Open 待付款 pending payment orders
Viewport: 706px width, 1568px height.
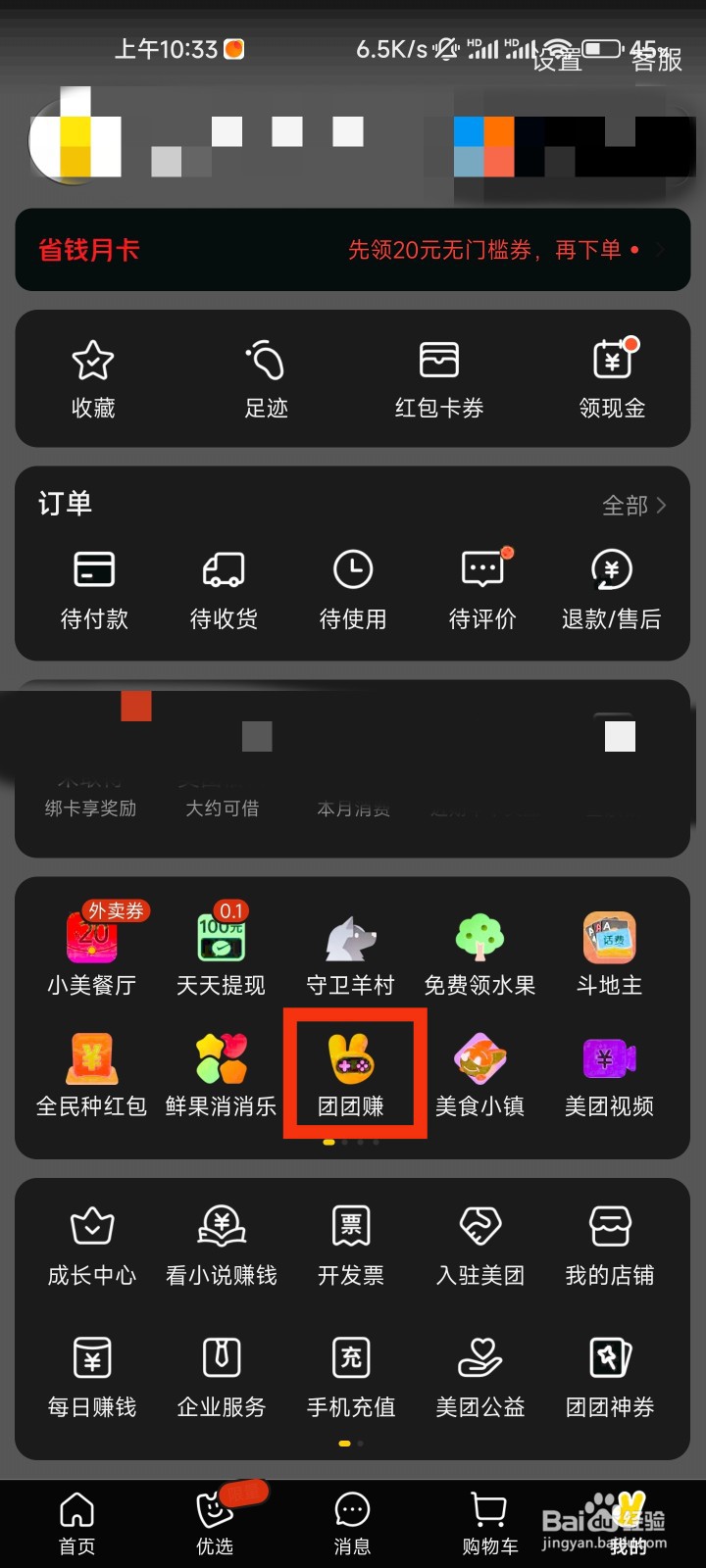(93, 588)
